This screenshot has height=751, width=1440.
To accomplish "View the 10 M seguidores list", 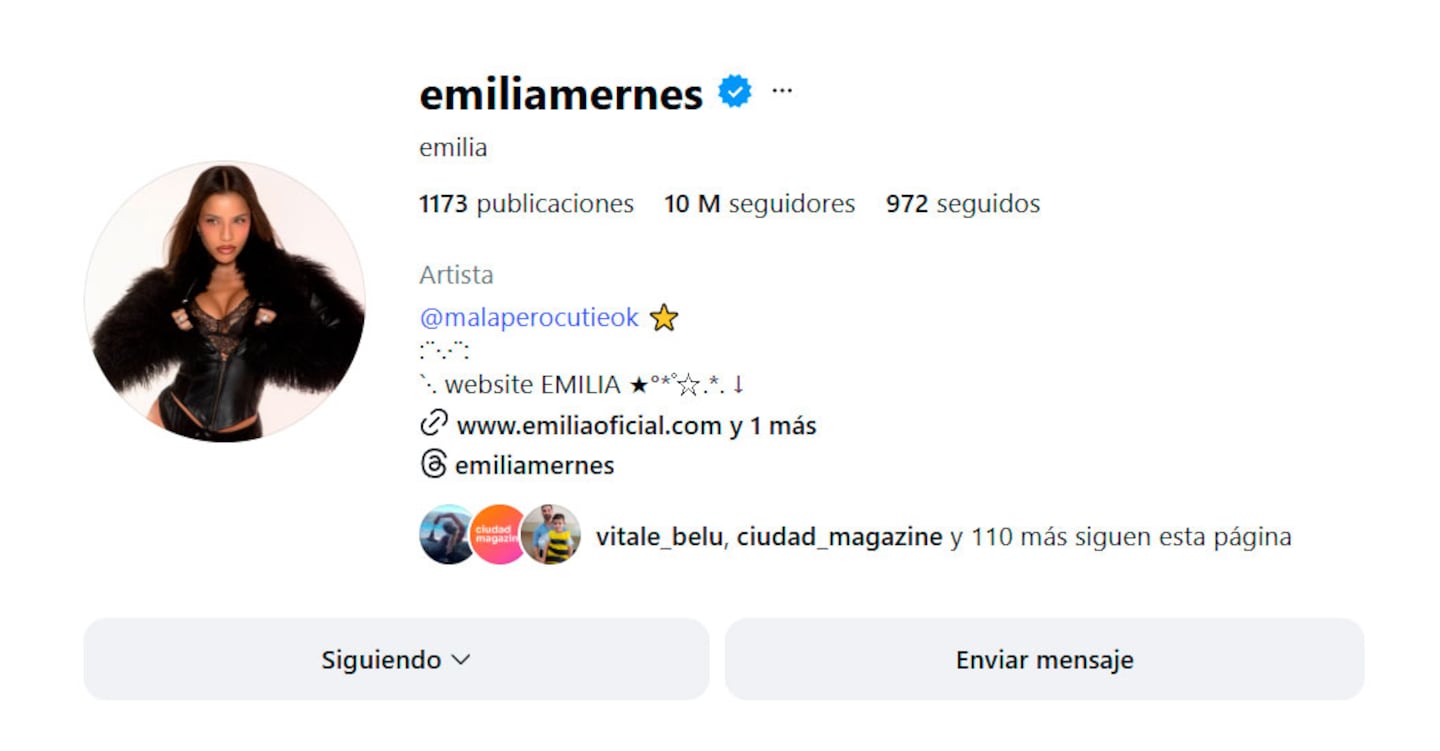I will coord(759,204).
